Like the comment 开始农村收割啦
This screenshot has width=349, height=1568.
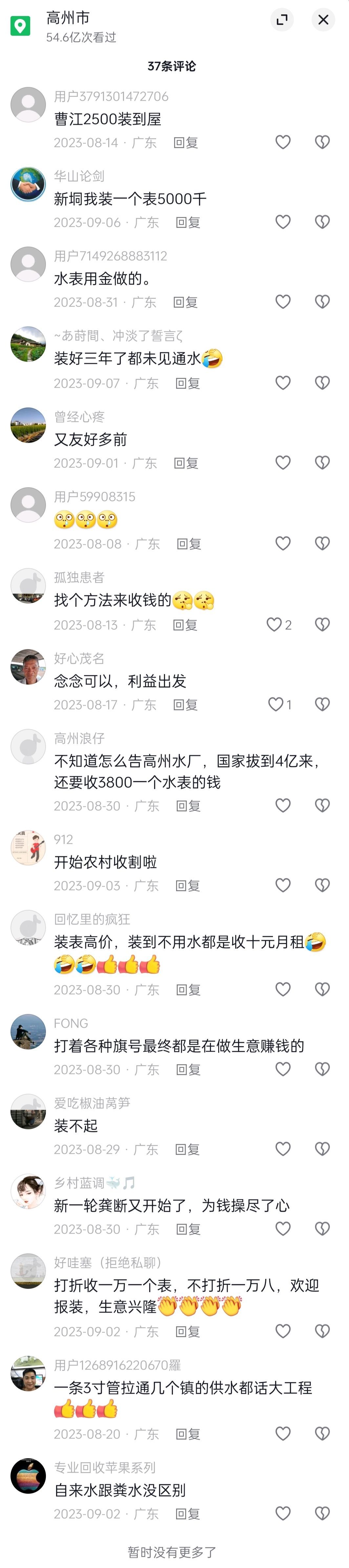[x=283, y=885]
